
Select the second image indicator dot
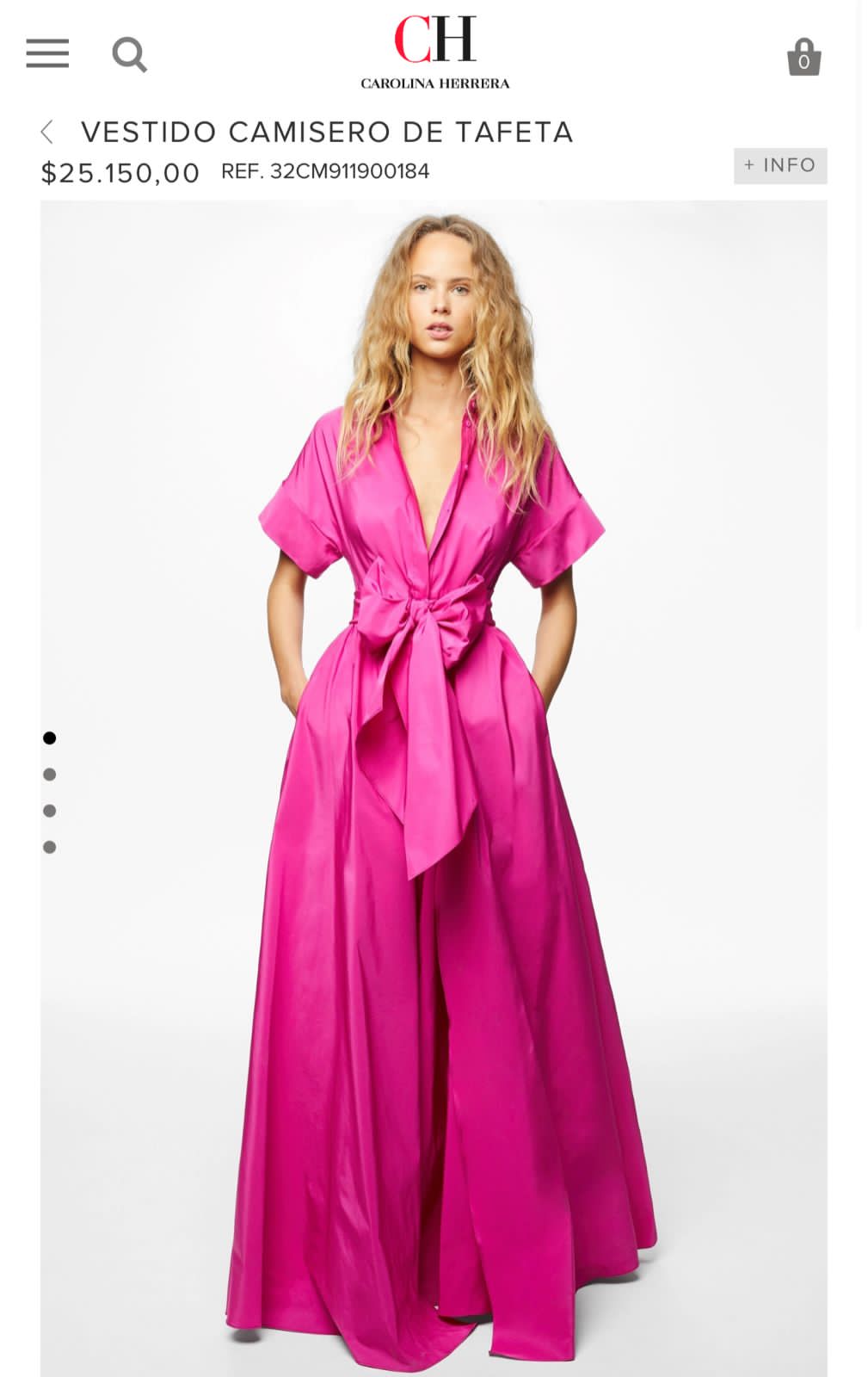click(x=50, y=775)
